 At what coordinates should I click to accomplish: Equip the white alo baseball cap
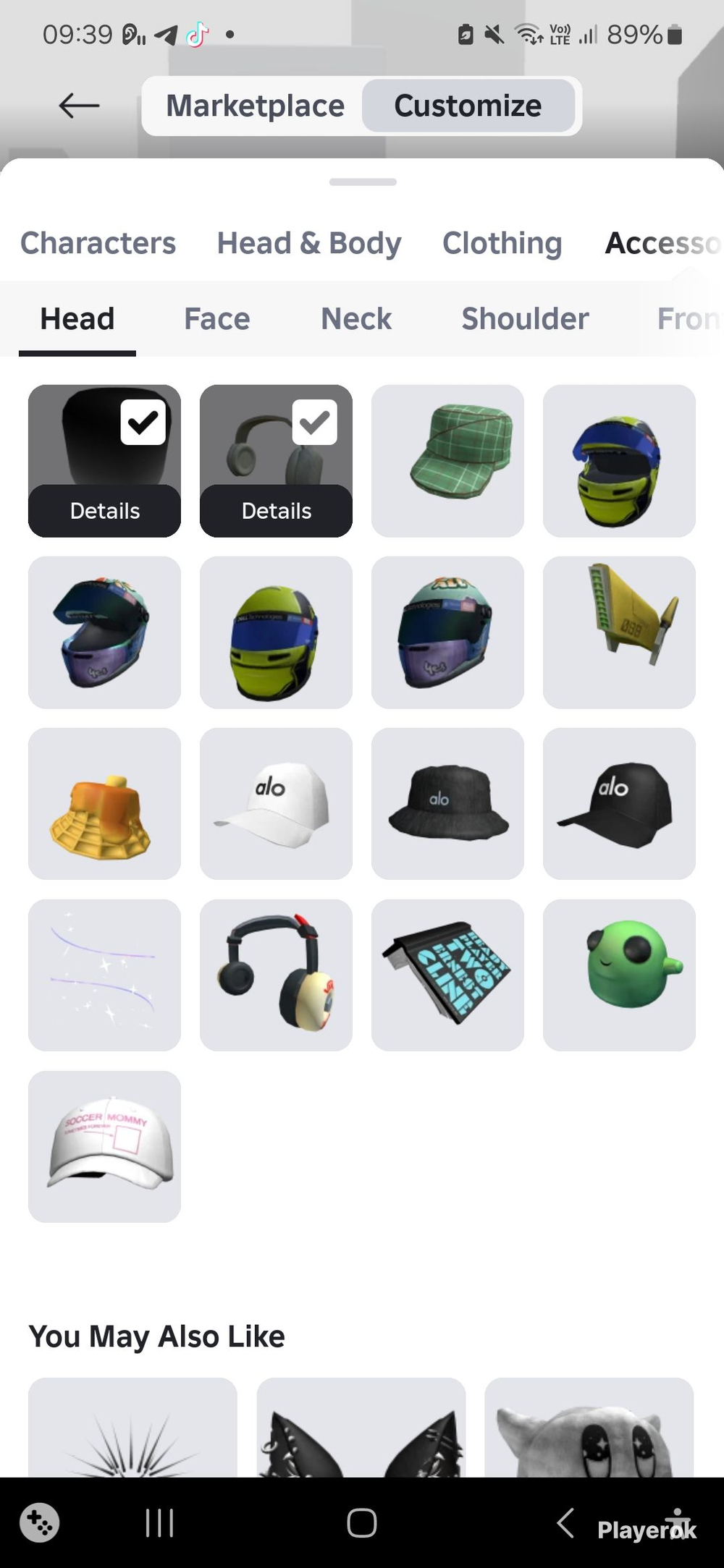tap(276, 804)
